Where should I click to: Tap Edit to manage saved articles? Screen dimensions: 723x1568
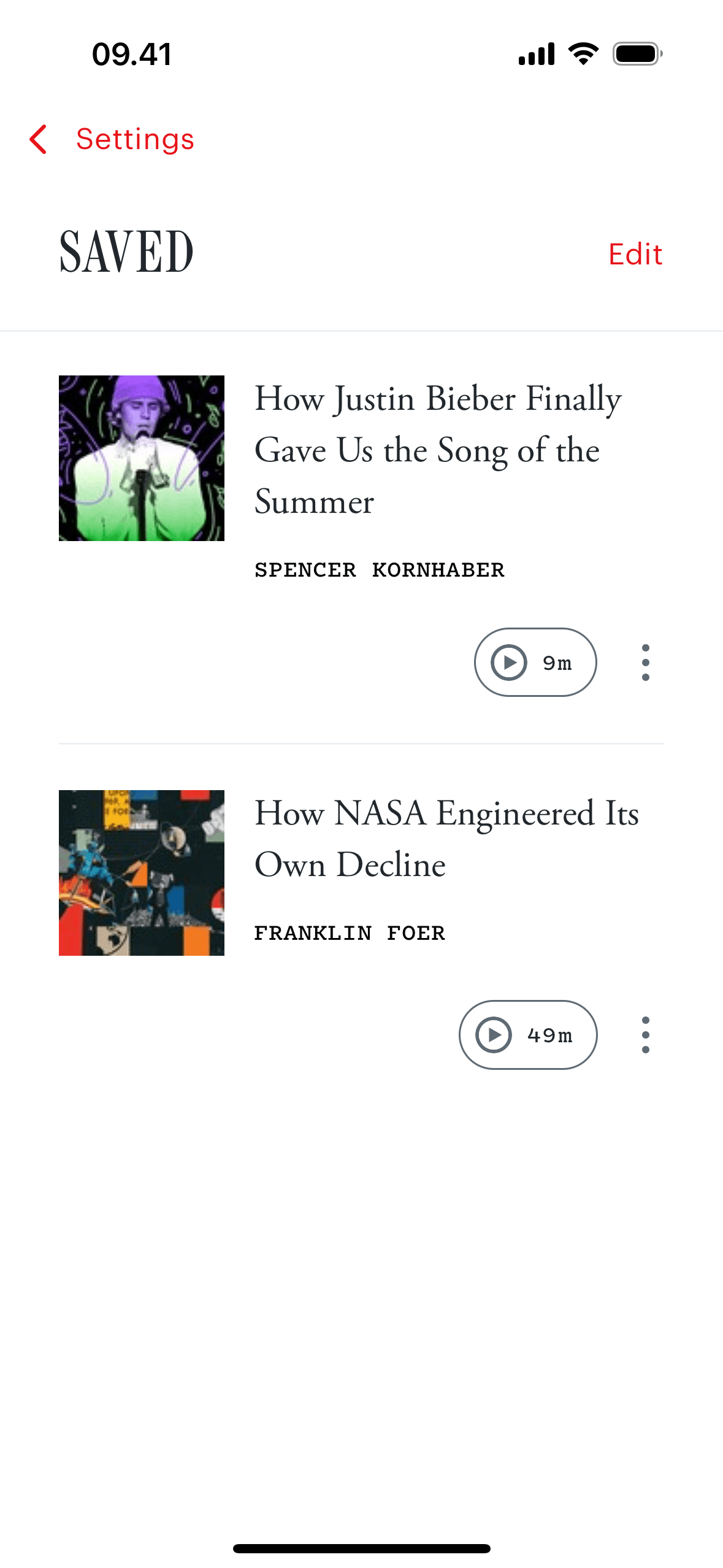635,254
